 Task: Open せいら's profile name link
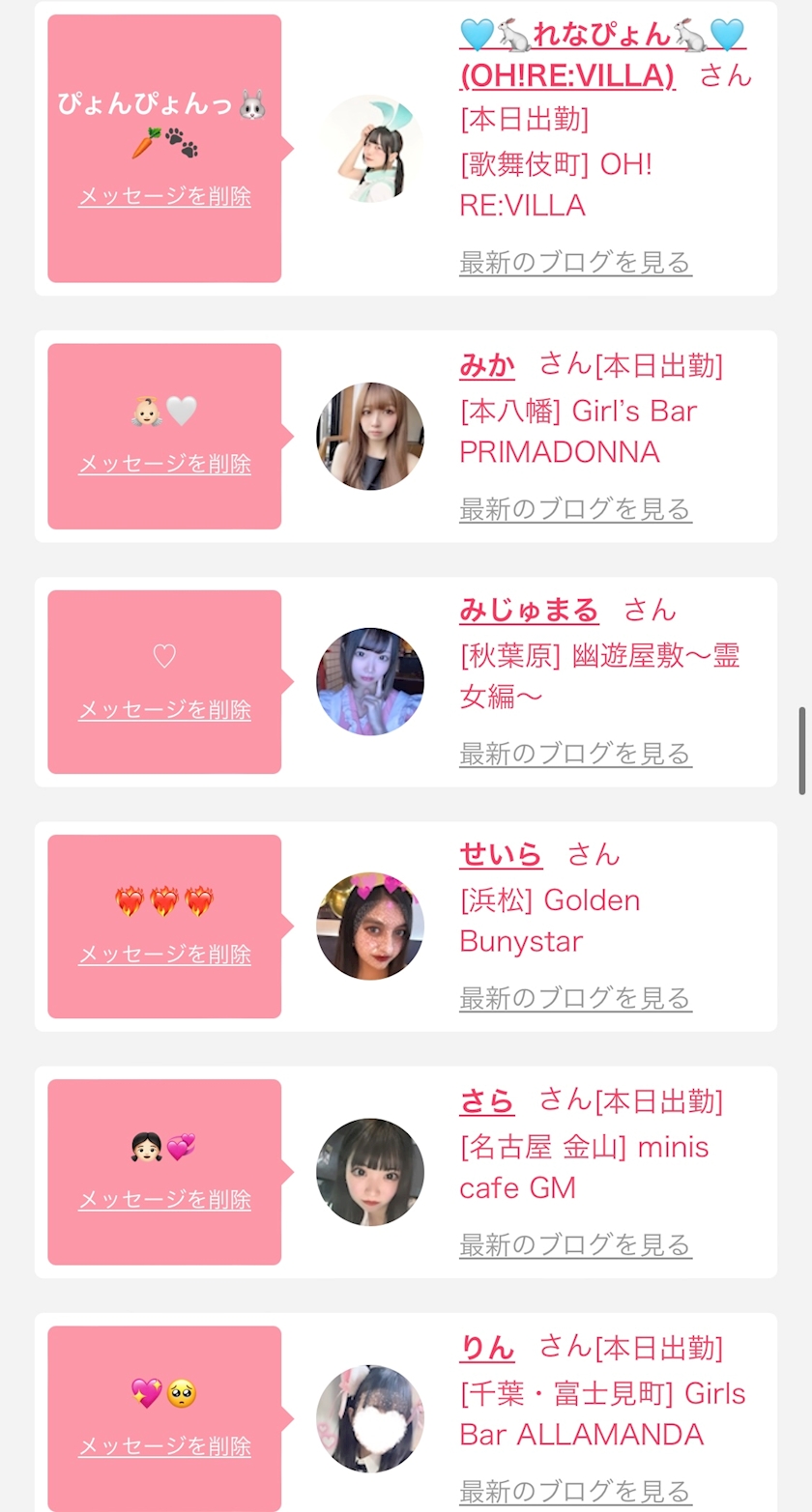(501, 854)
